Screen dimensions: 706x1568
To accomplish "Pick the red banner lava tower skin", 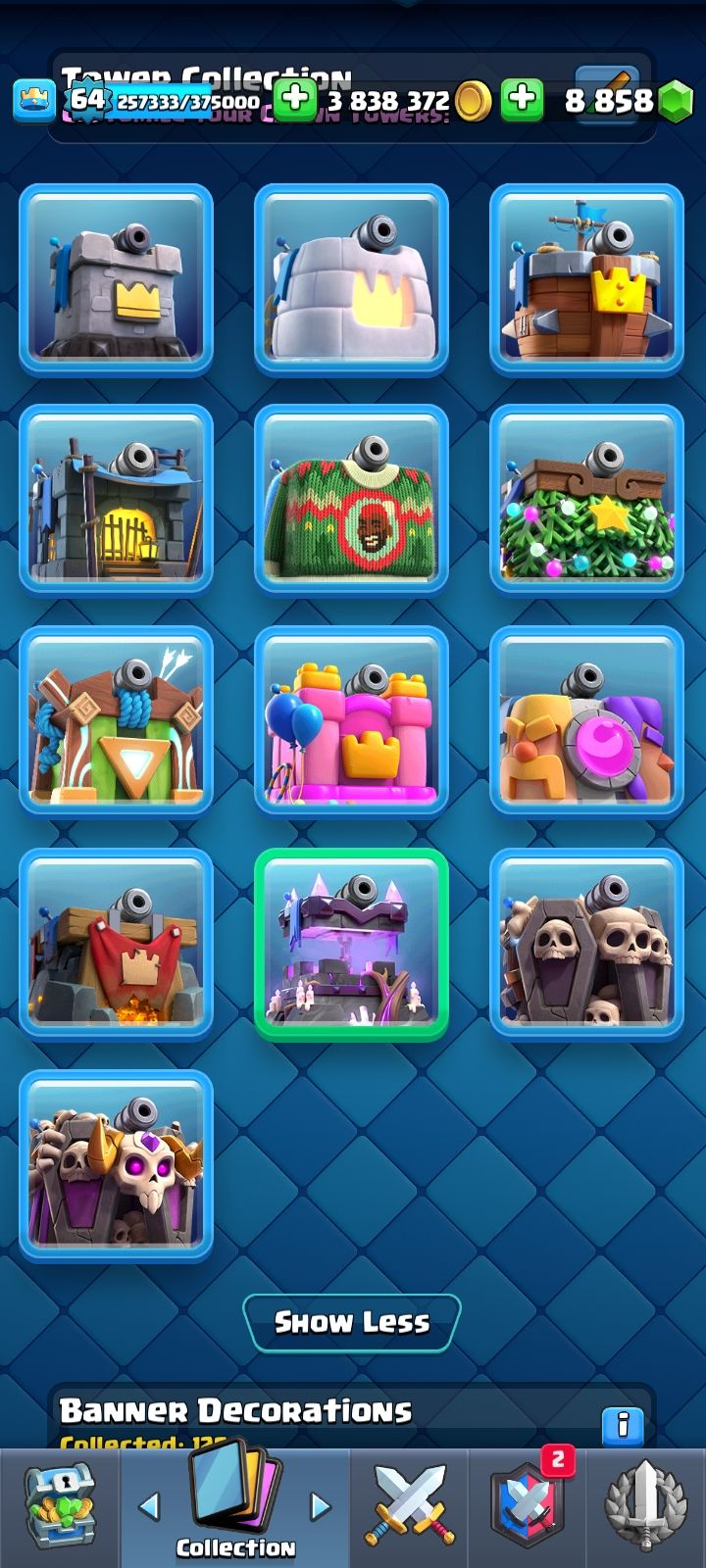I will tap(116, 943).
